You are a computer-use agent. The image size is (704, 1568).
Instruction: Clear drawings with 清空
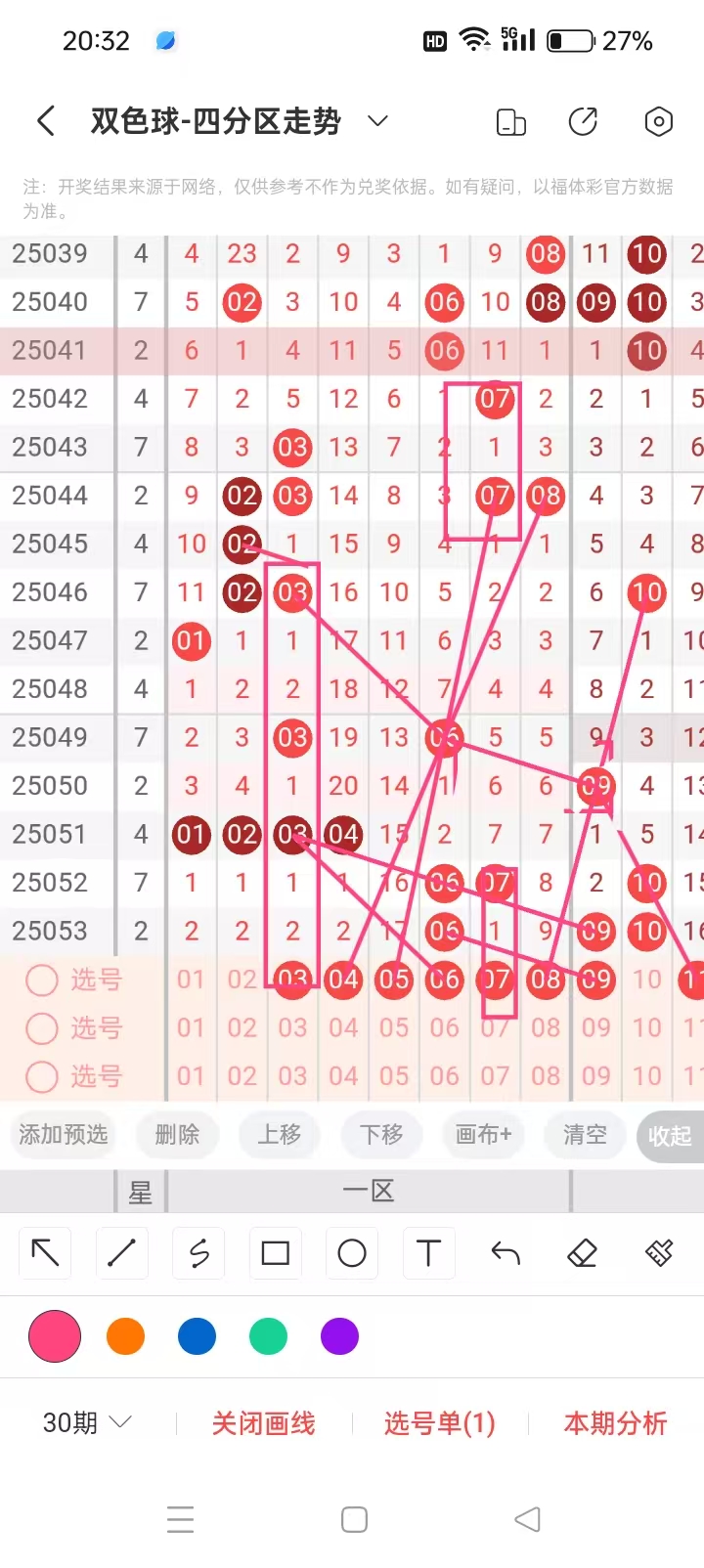[585, 1134]
